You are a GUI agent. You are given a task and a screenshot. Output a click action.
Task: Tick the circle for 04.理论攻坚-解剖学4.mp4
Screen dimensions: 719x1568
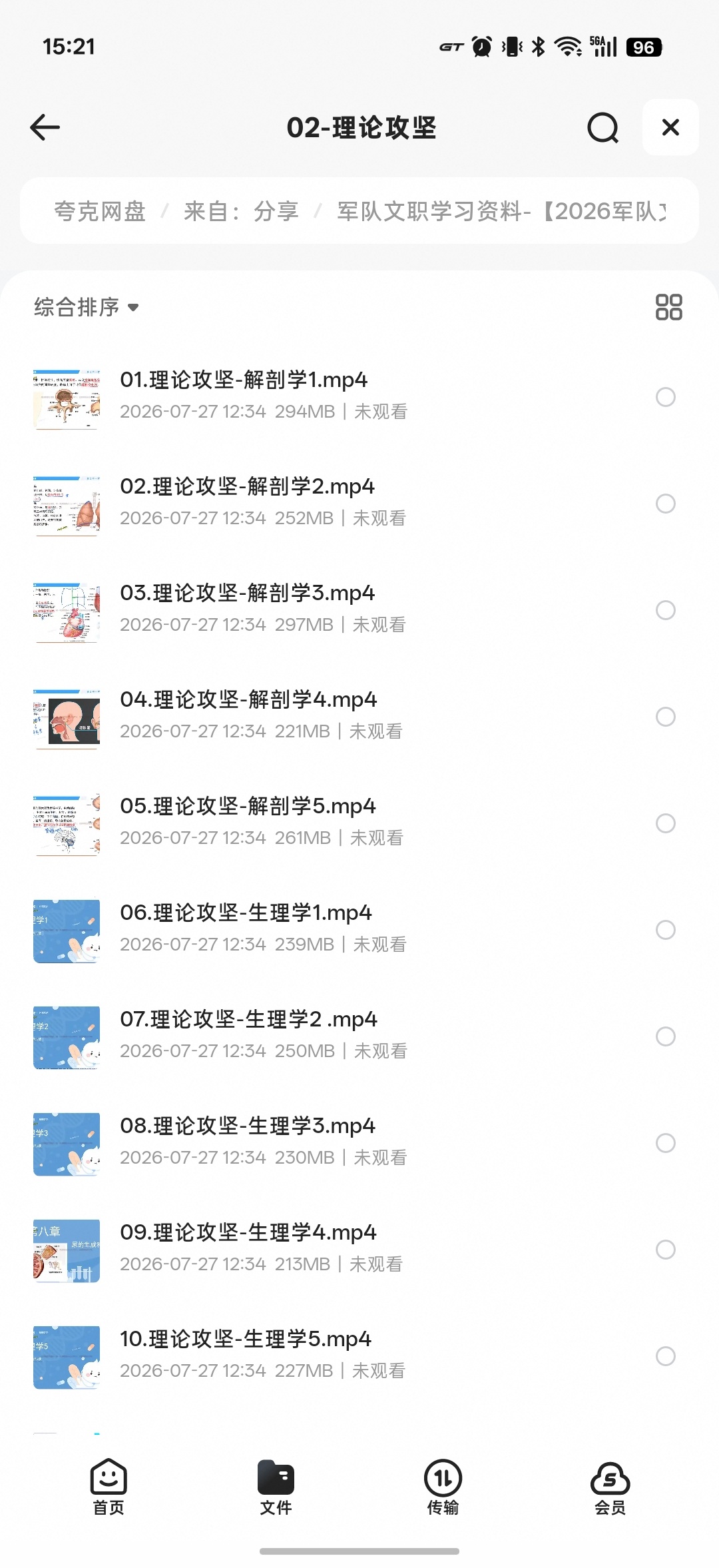pyautogui.click(x=666, y=717)
